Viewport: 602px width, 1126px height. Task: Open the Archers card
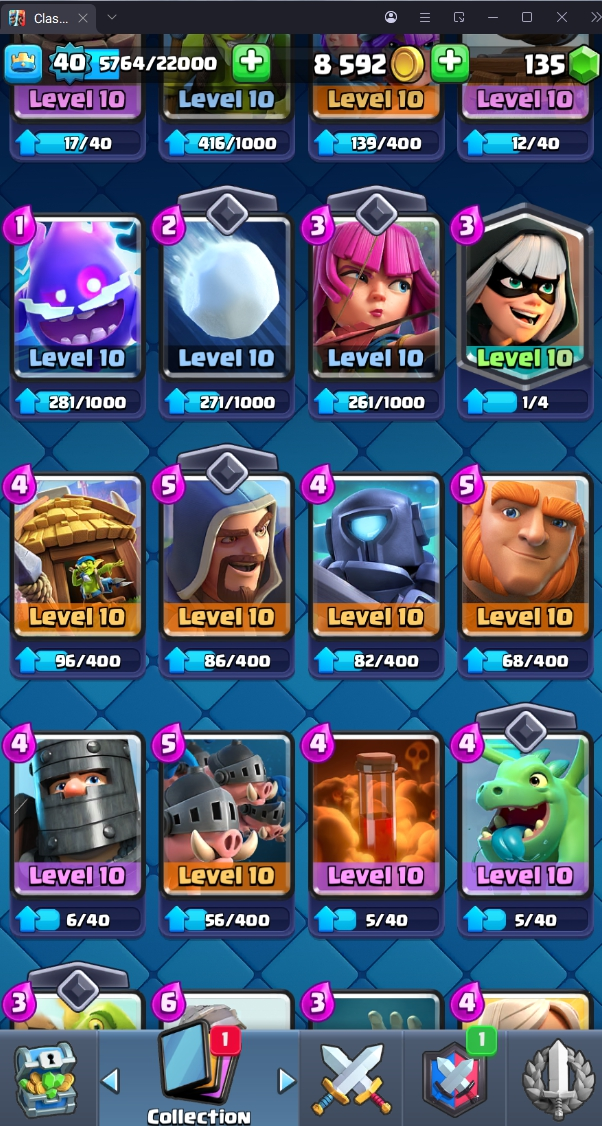pos(376,300)
